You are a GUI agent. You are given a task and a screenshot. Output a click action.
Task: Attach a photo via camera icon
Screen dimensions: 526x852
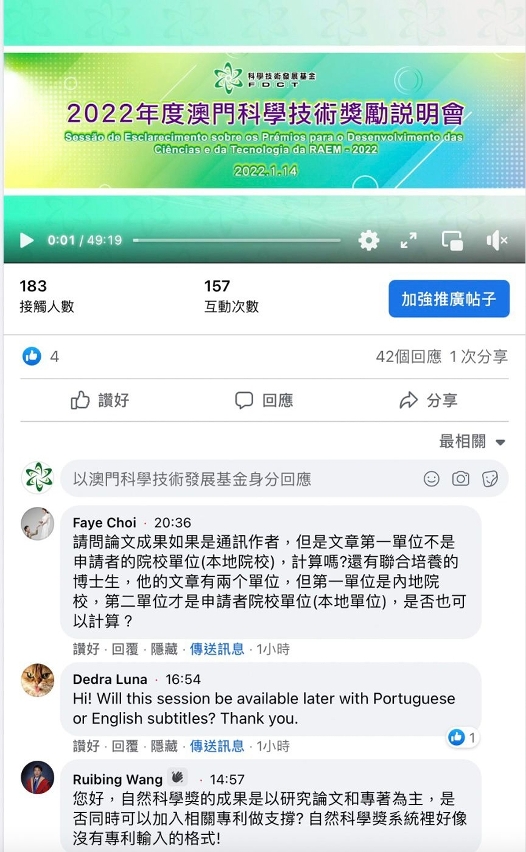pyautogui.click(x=460, y=479)
